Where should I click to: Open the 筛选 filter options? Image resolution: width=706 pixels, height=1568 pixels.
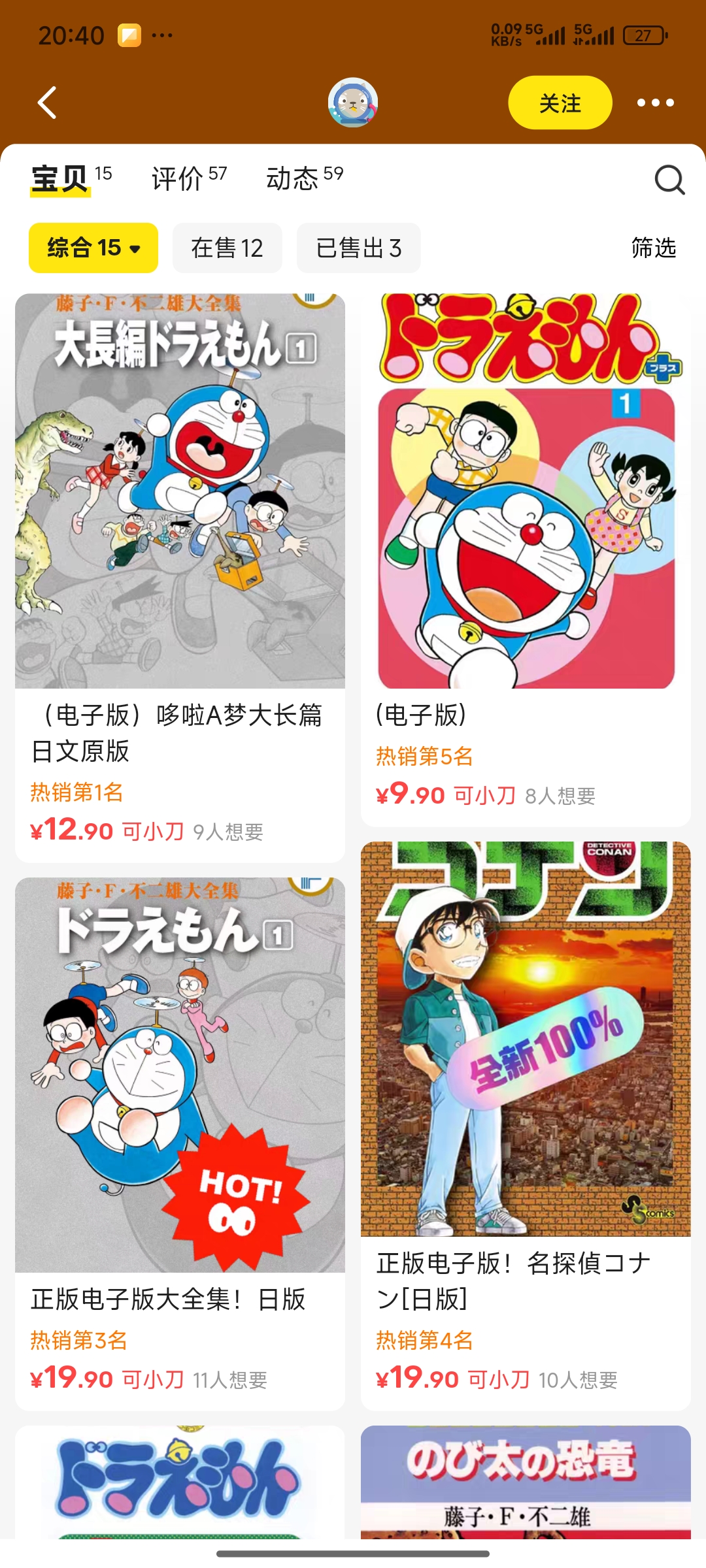pyautogui.click(x=653, y=248)
